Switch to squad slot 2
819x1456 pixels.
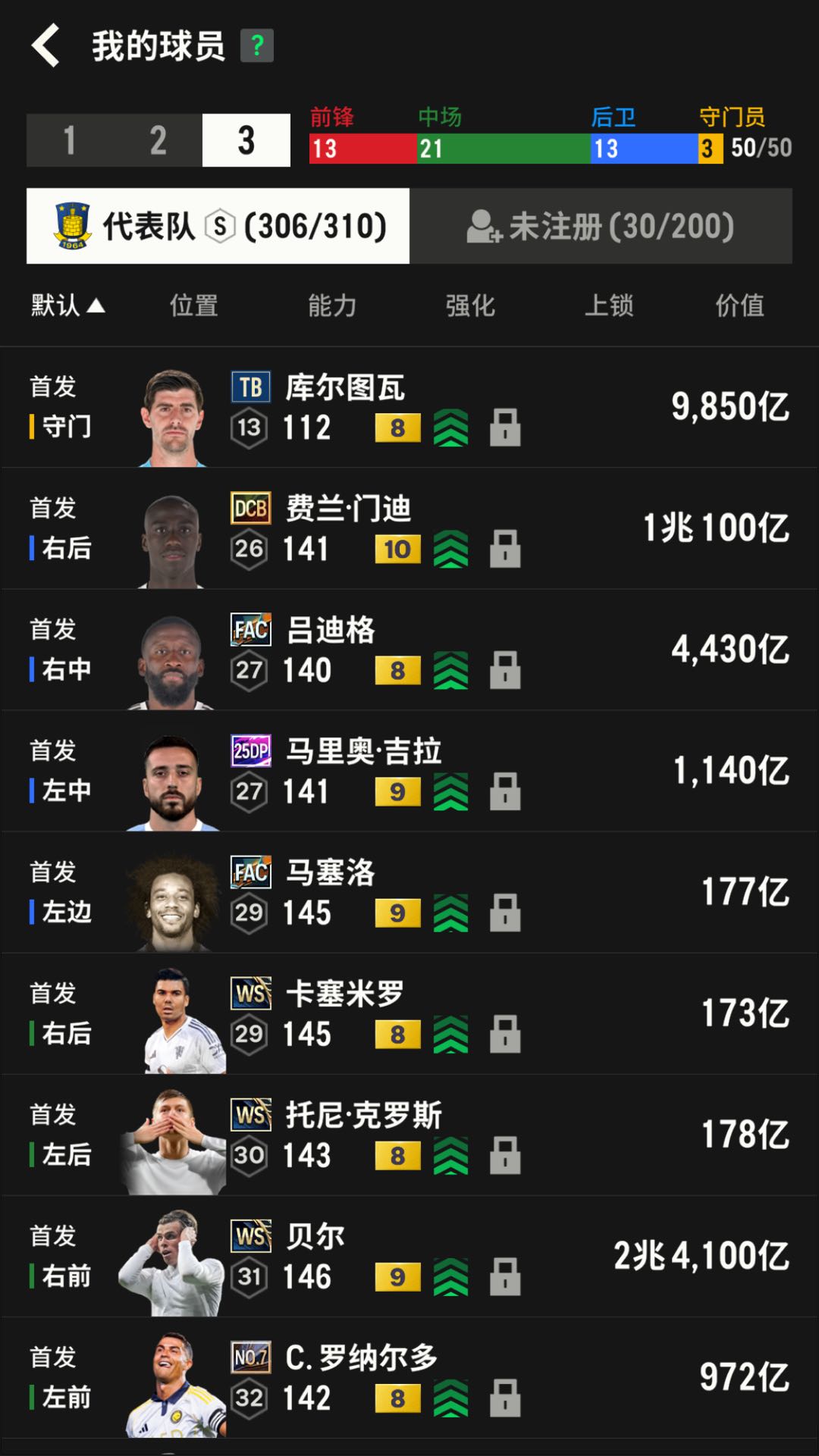coord(158,140)
